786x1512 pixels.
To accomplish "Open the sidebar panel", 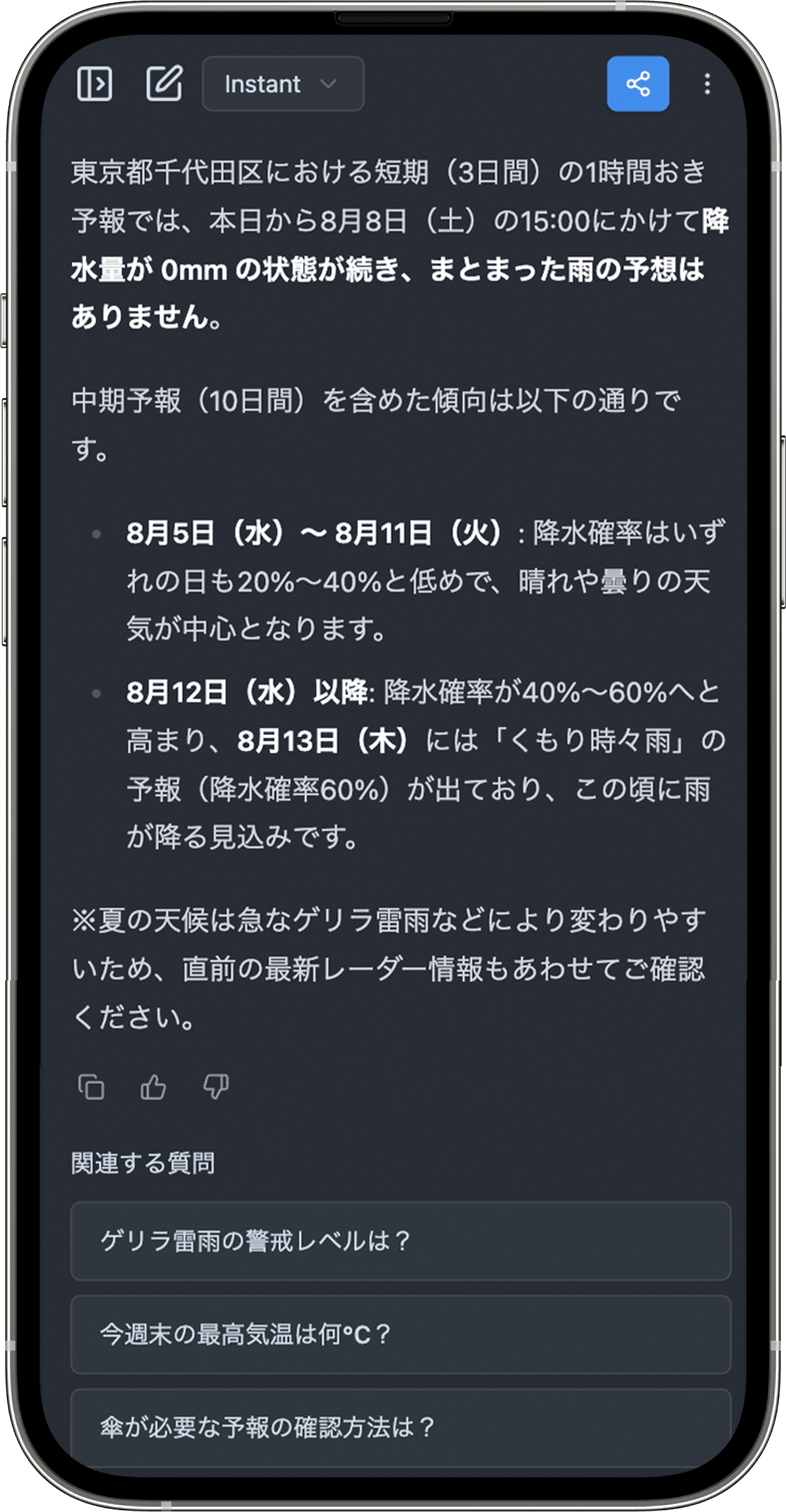I will point(95,84).
